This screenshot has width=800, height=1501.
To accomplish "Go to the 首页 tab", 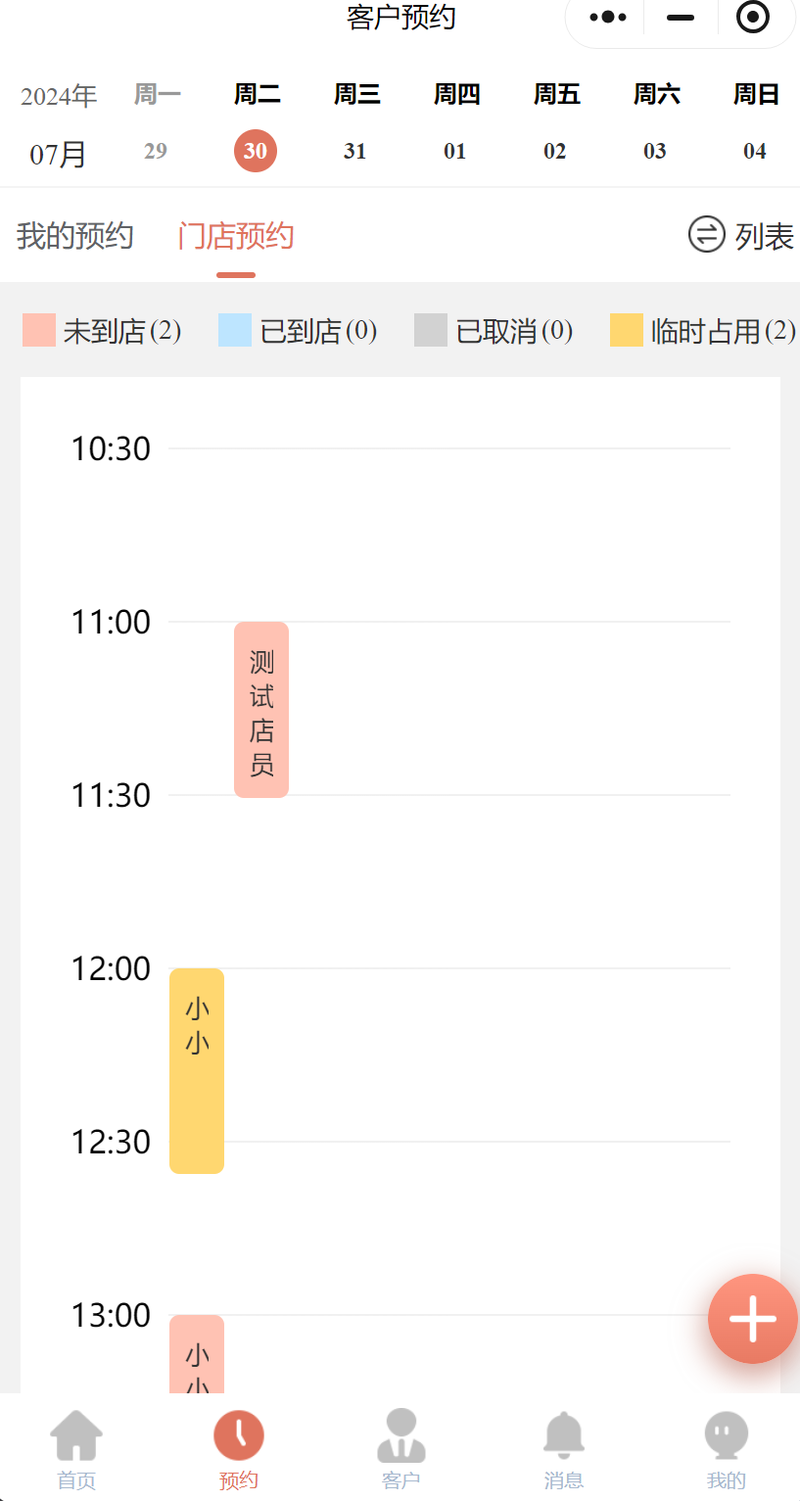I will click(77, 1449).
